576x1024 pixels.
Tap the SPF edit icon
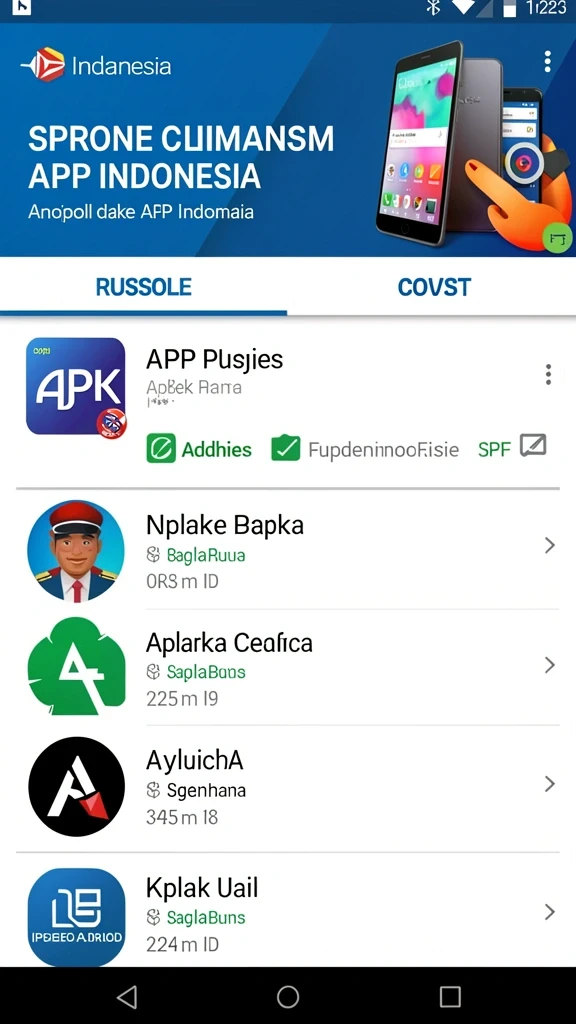pos(533,445)
